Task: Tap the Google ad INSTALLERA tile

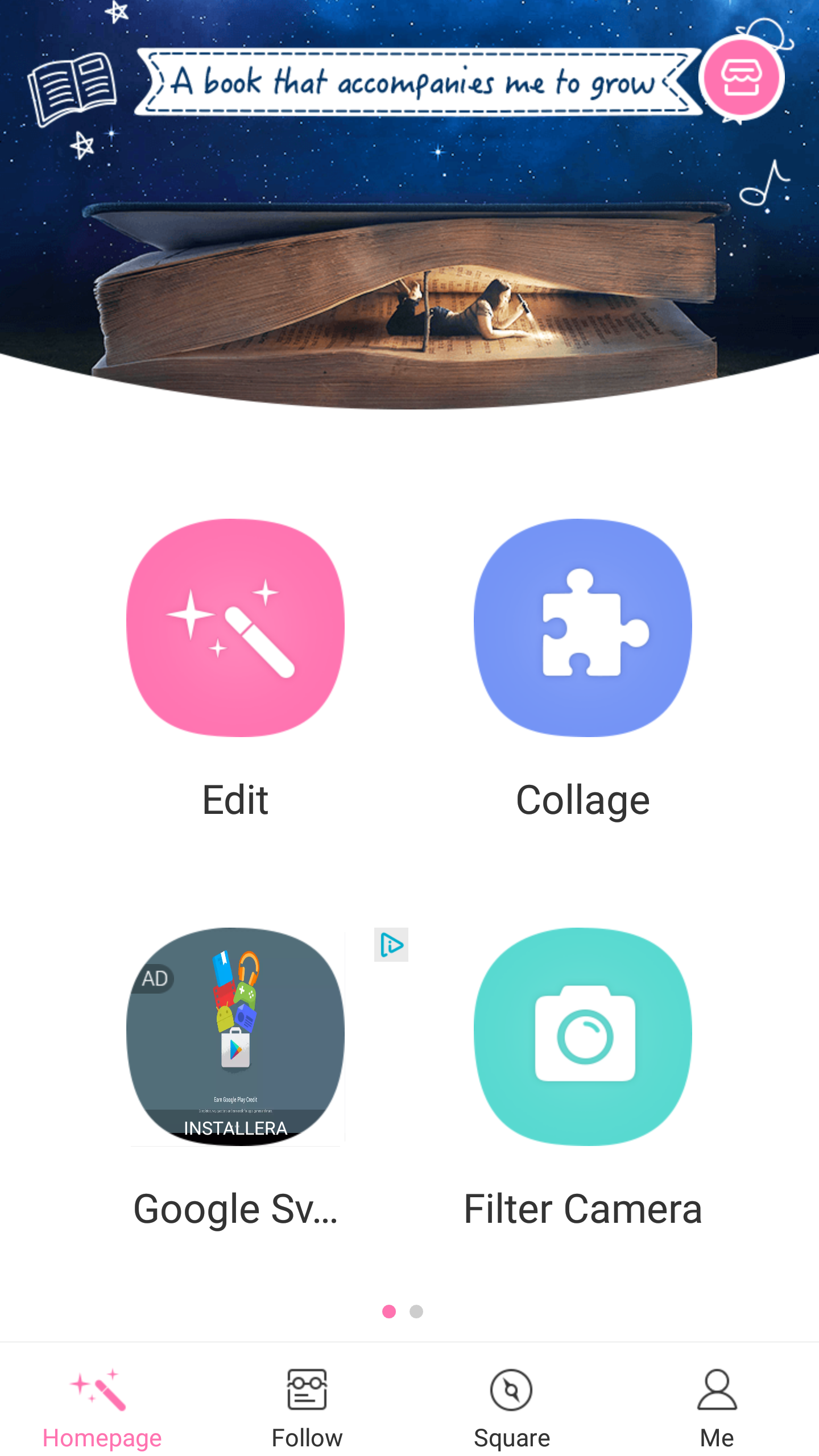Action: 235,1036
